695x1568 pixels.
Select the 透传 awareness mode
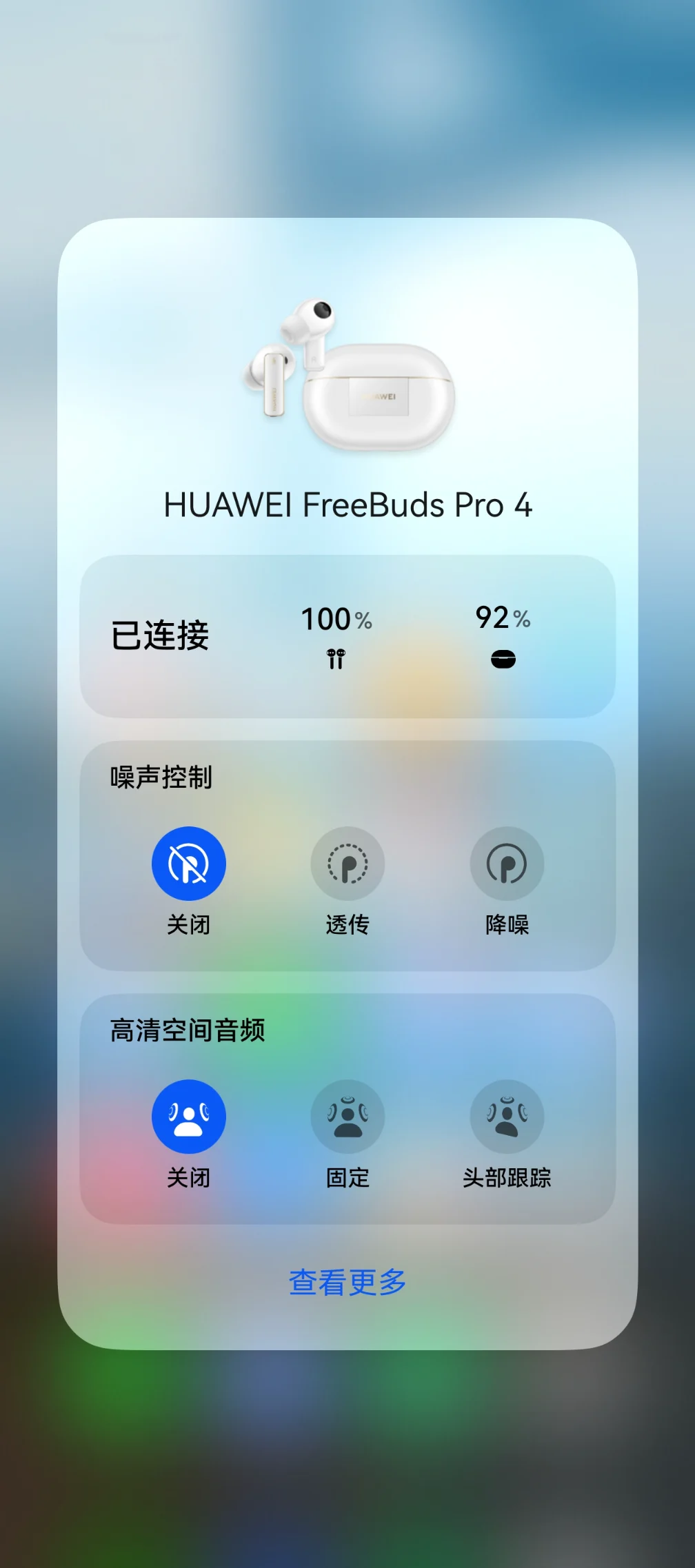coord(347,864)
